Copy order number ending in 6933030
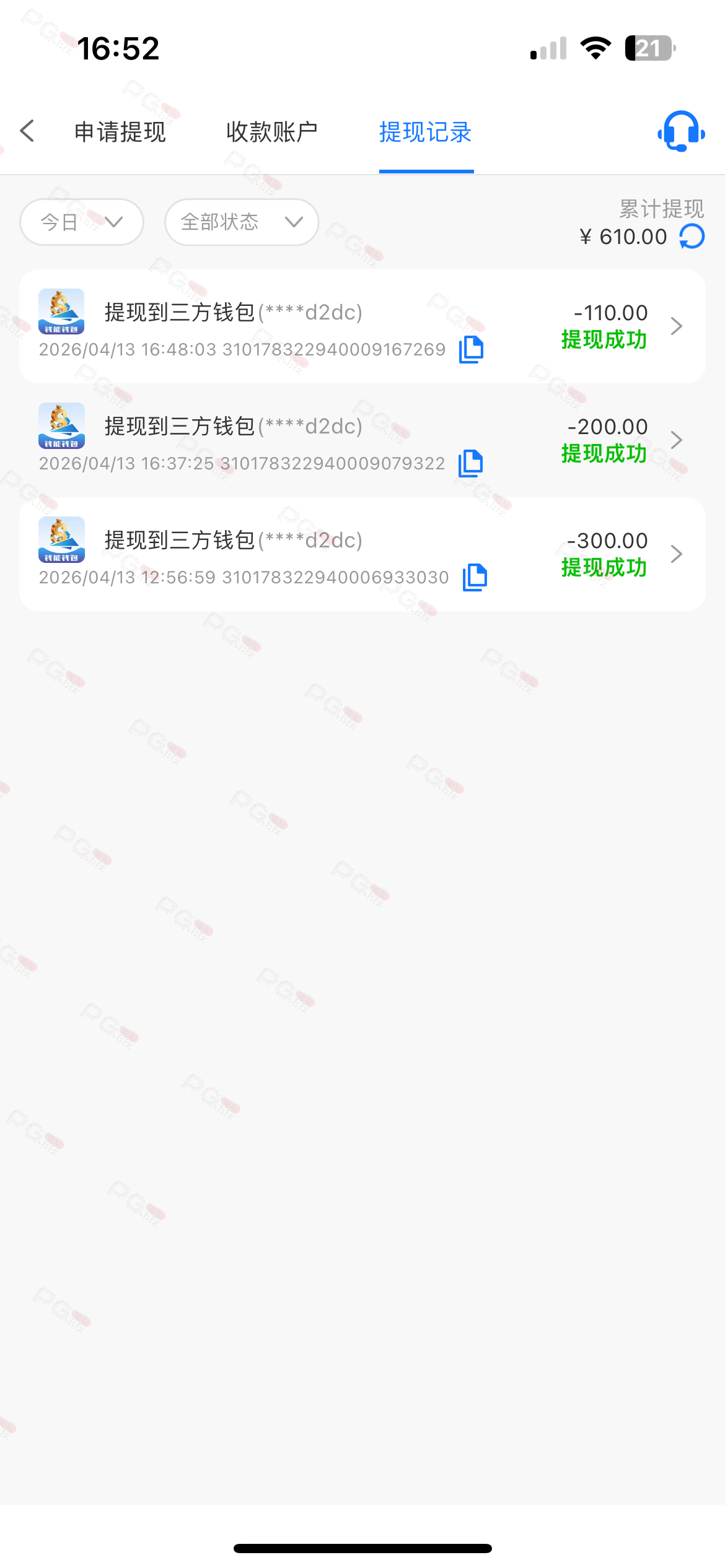The width and height of the screenshot is (725, 1568). (475, 578)
